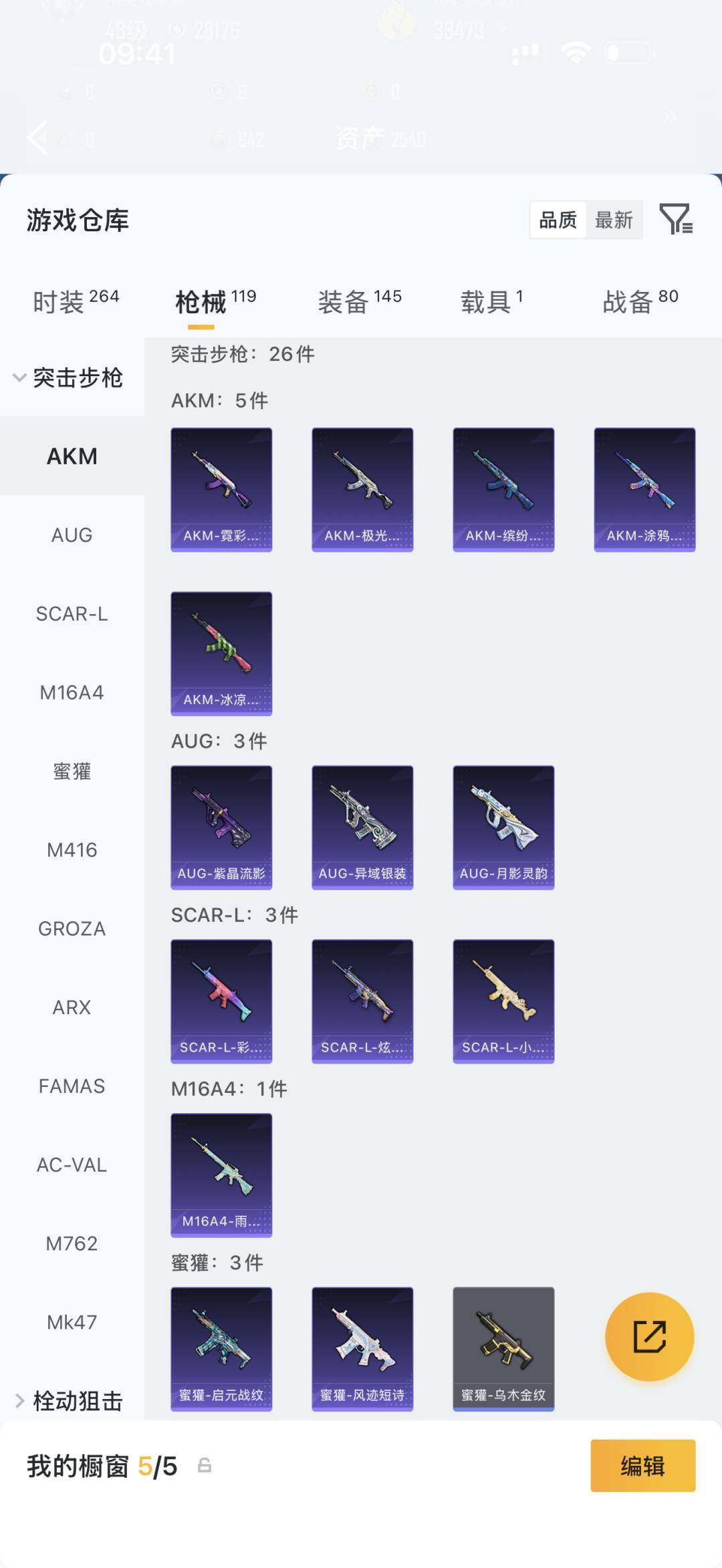722x1568 pixels.
Task: Switch to the 载具 tab
Action: [492, 302]
